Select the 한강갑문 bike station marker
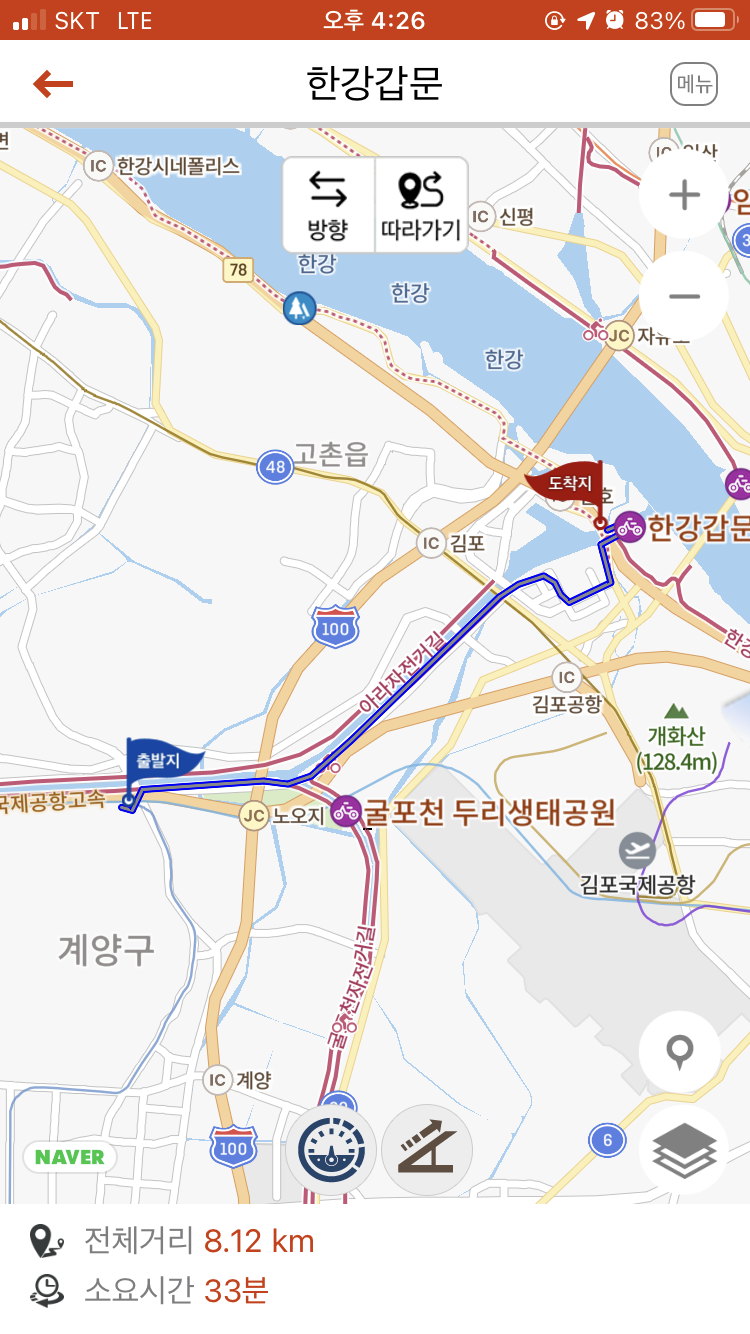The height and width of the screenshot is (1334, 750). 629,526
